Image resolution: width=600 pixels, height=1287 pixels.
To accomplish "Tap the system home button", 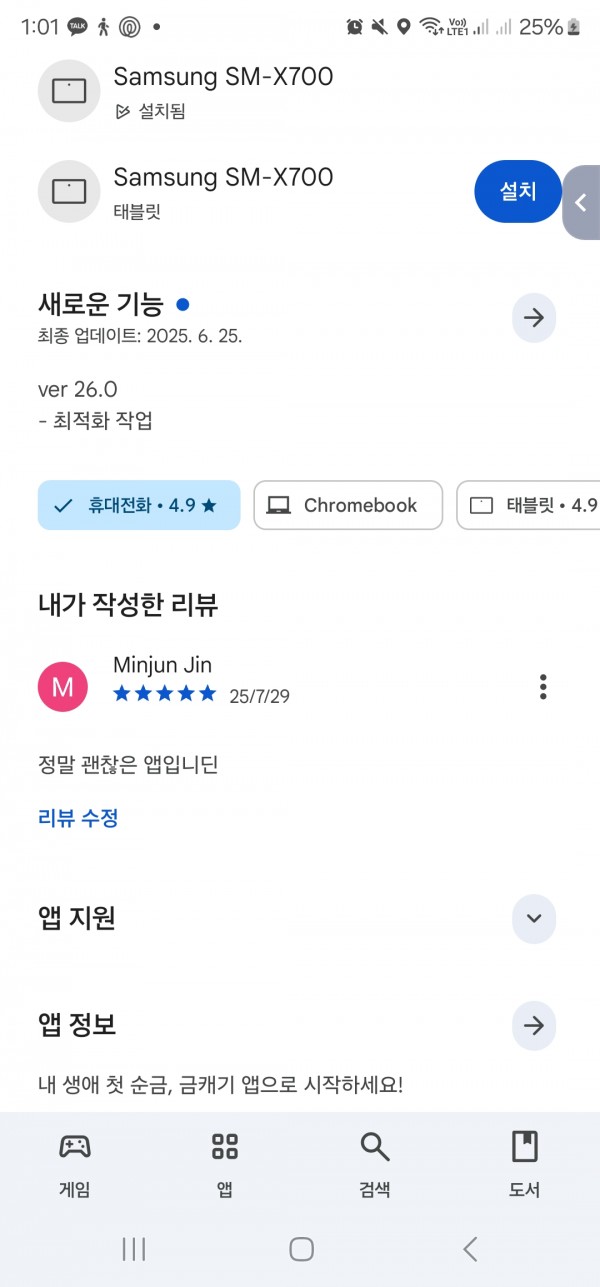I will 301,1248.
